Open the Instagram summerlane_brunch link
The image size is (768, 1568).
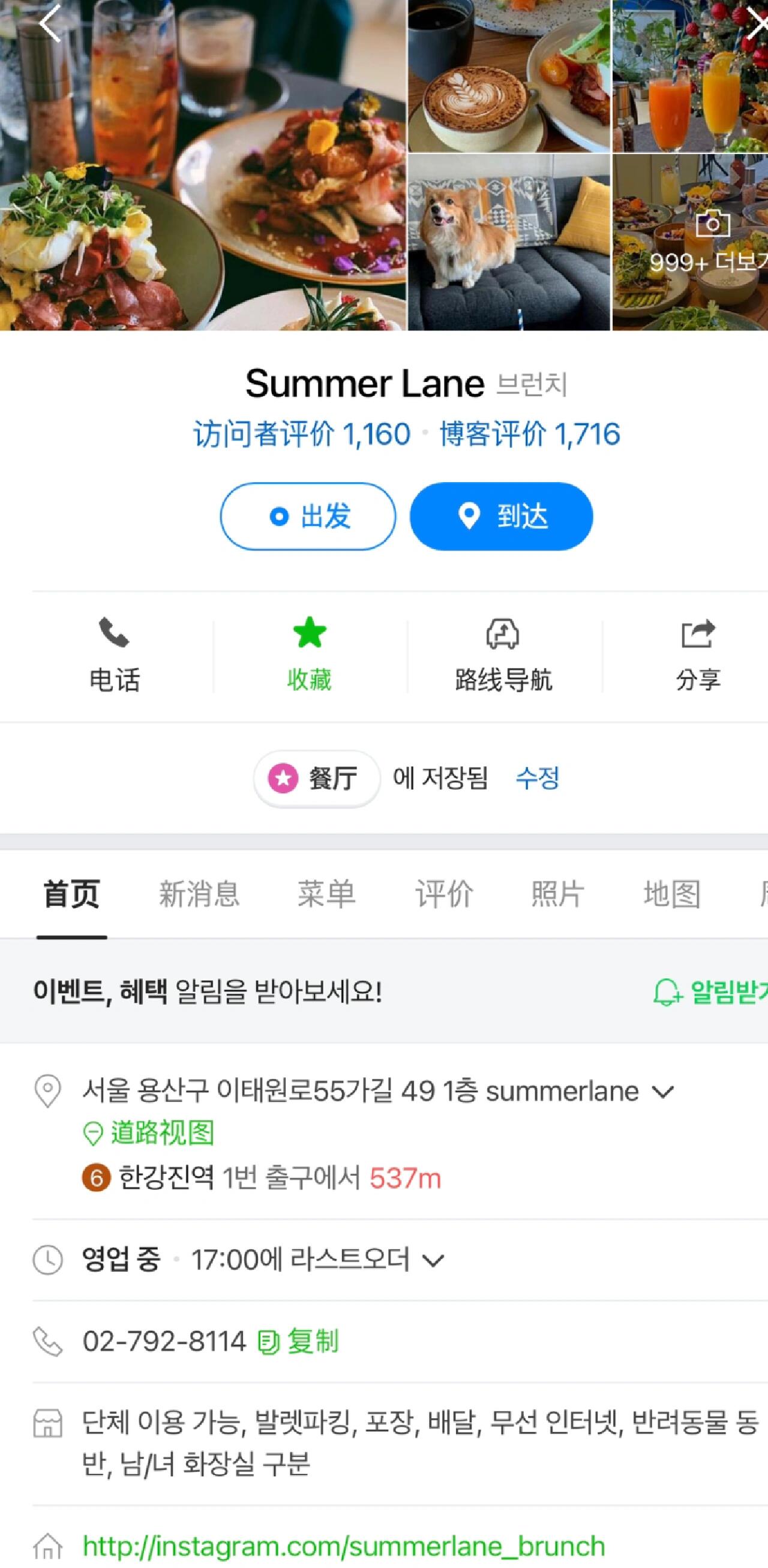pos(344,1546)
